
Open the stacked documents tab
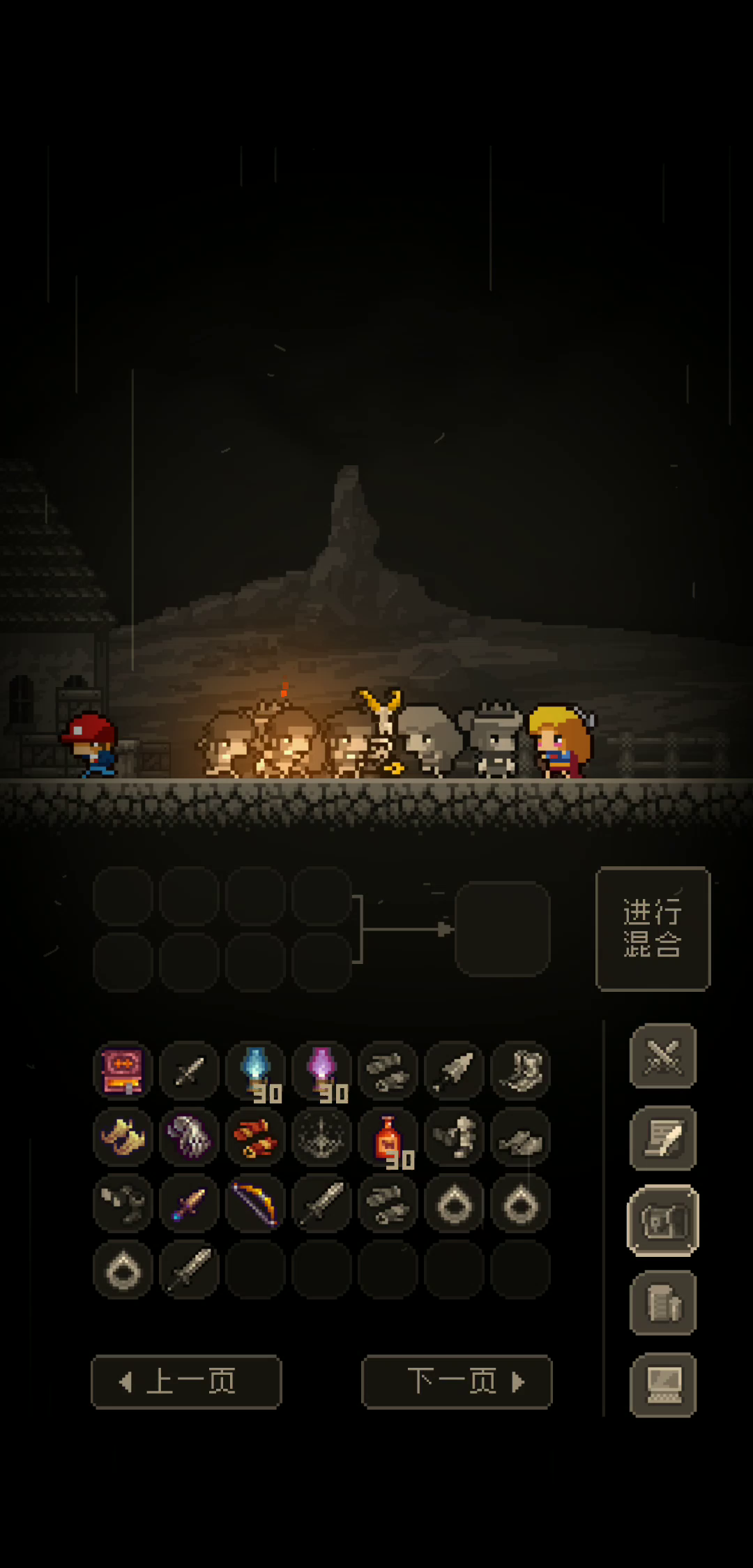point(663,1302)
